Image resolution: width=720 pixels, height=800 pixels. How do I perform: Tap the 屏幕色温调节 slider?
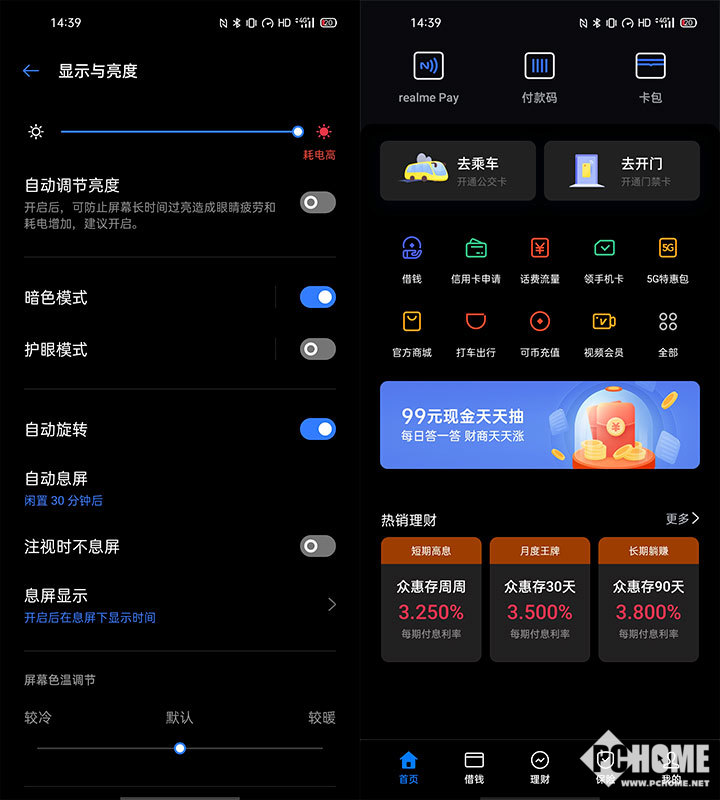(x=180, y=748)
